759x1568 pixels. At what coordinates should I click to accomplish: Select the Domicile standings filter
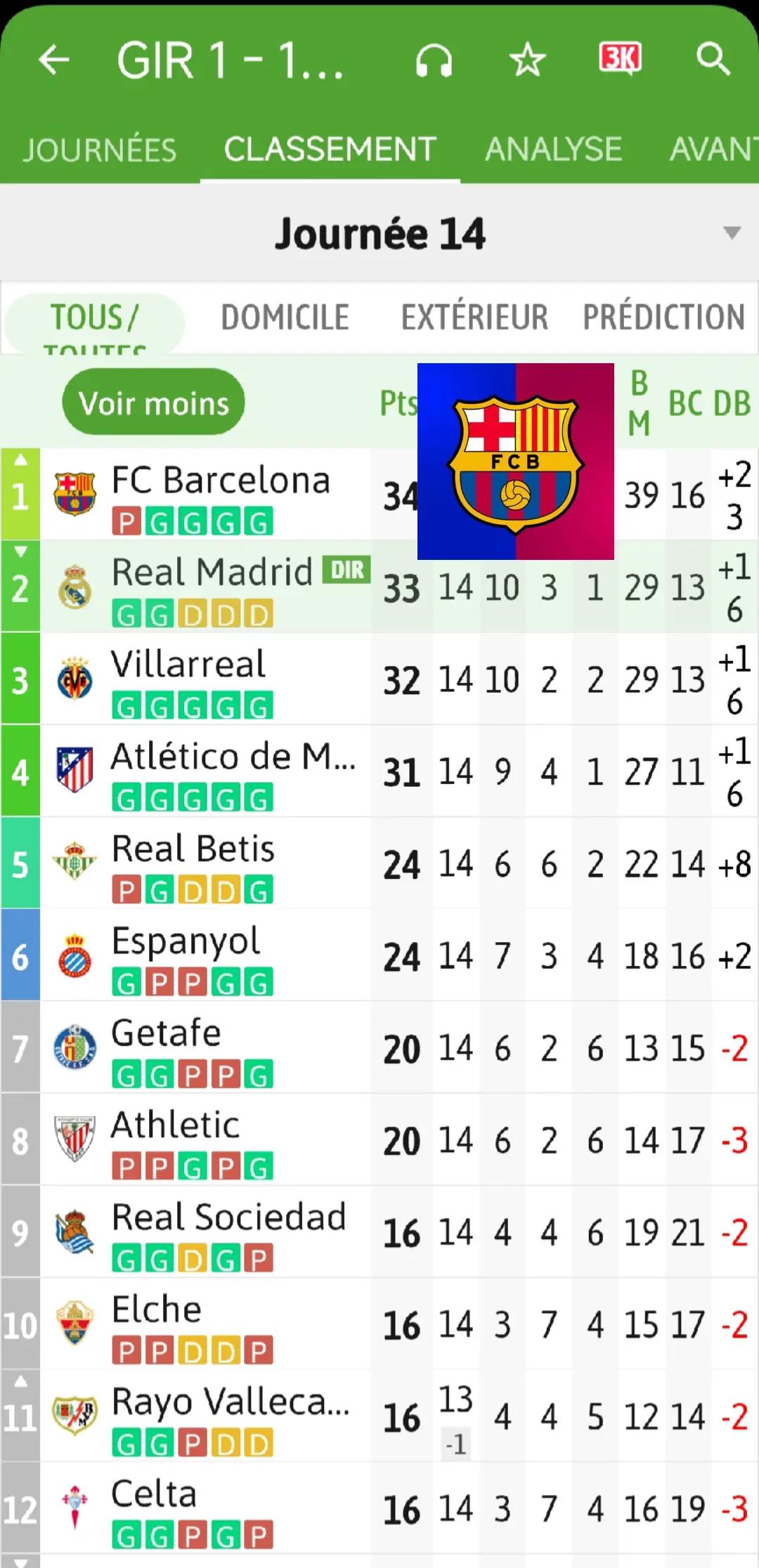(285, 318)
